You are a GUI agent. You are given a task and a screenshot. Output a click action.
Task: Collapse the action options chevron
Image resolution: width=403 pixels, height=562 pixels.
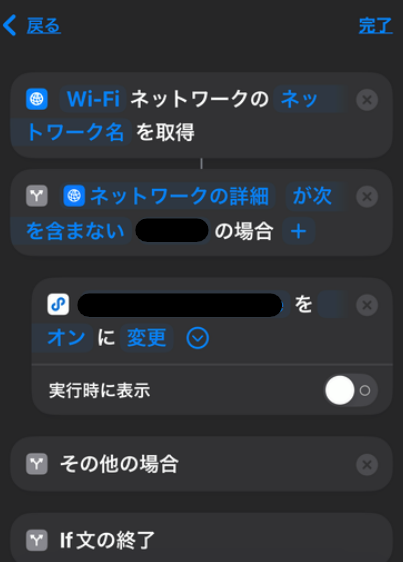(x=198, y=338)
